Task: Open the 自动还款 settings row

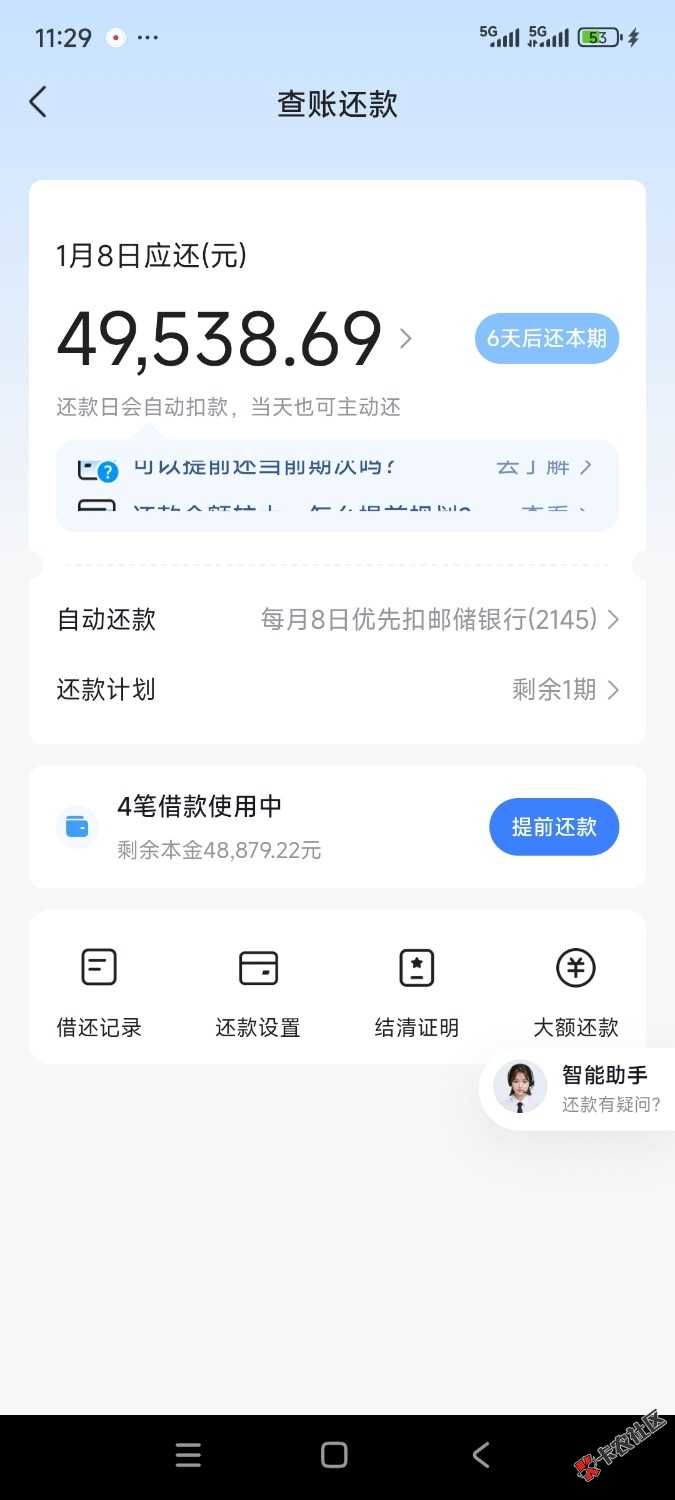Action: (x=337, y=620)
